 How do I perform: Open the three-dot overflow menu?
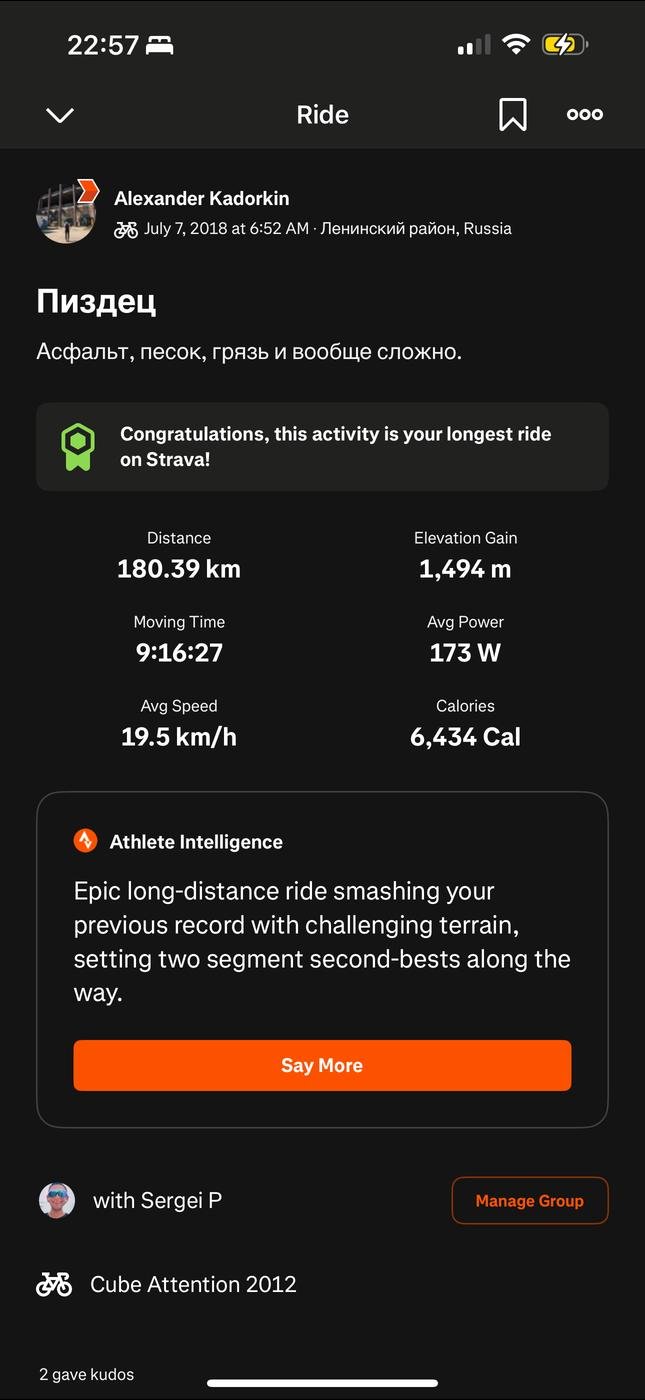pos(585,115)
